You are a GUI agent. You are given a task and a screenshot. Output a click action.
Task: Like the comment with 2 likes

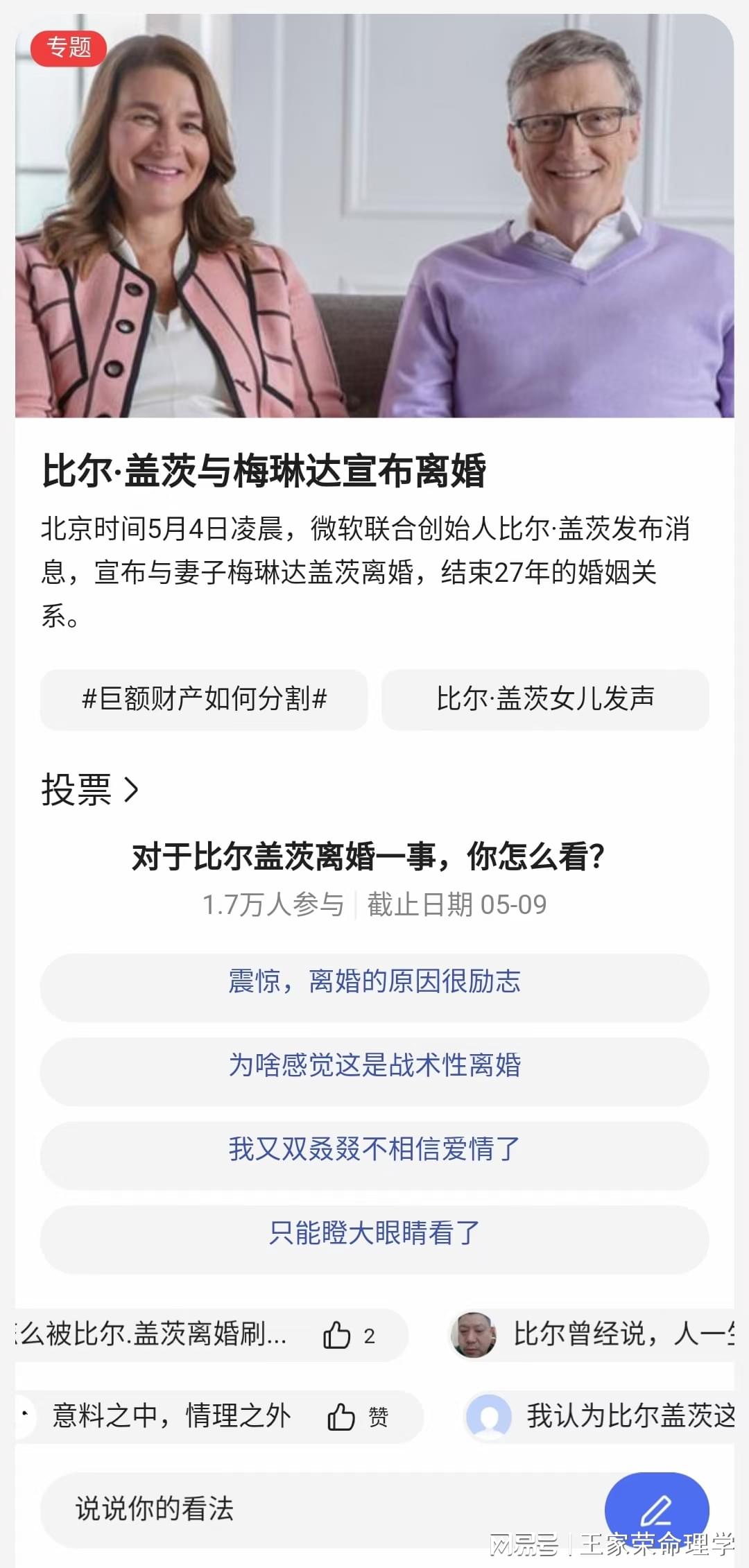pyautogui.click(x=337, y=1335)
